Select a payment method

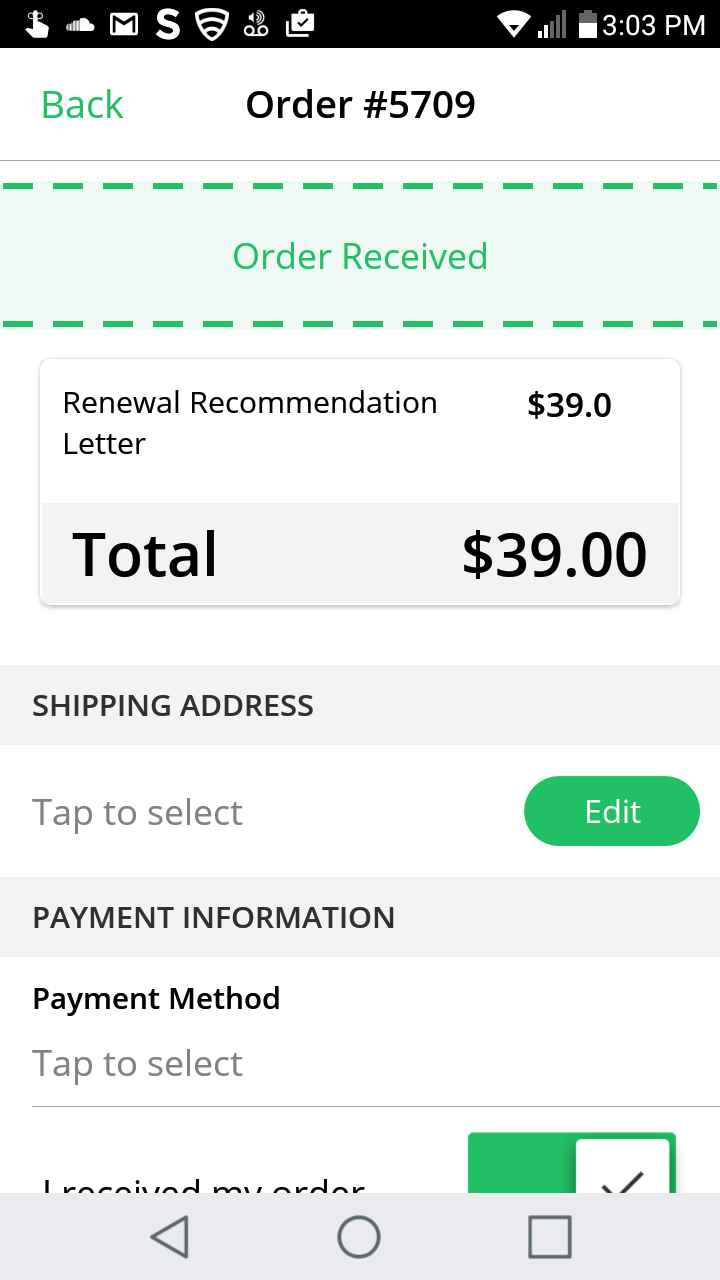pos(138,1064)
